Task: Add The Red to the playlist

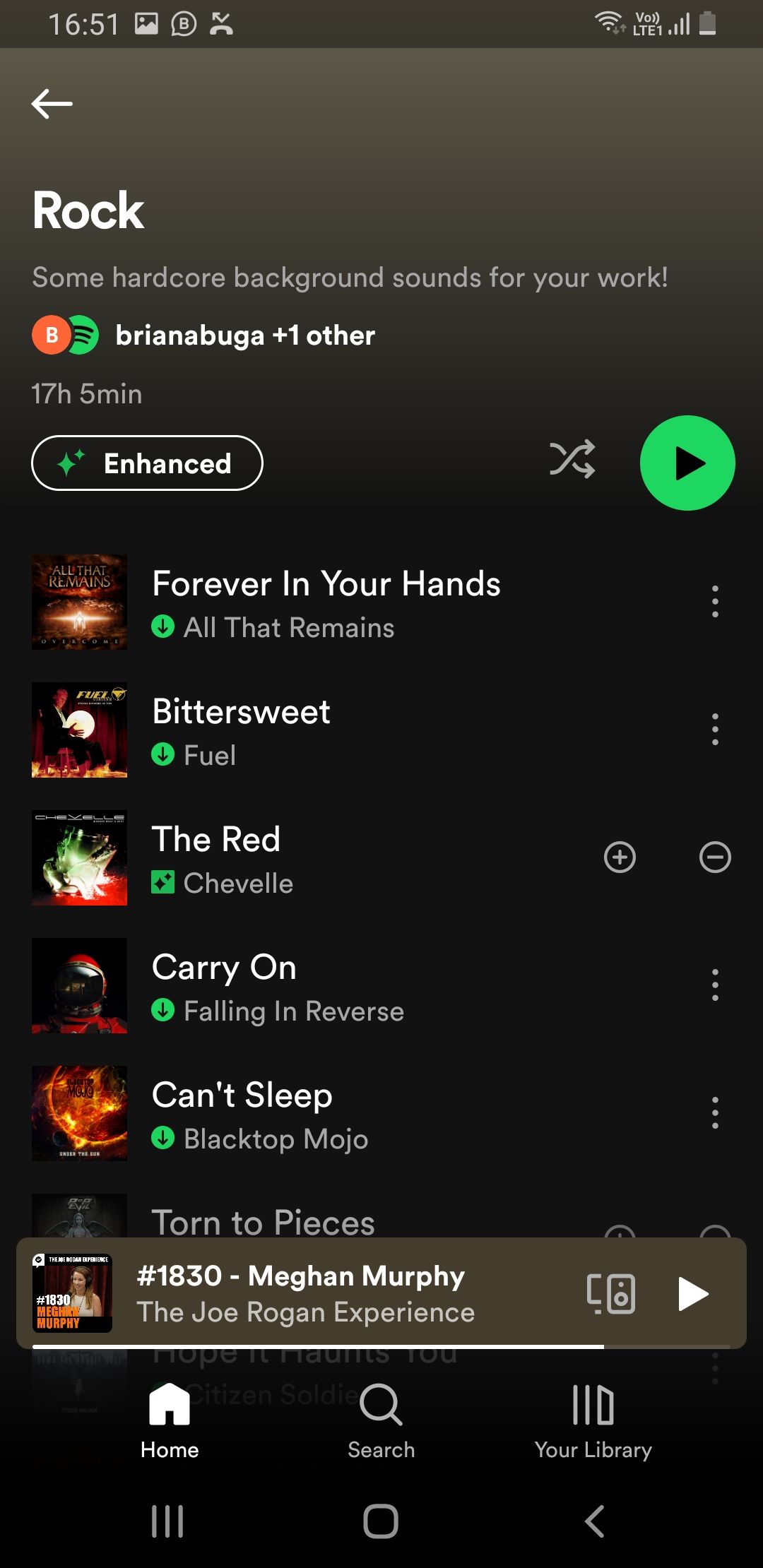Action: click(620, 857)
